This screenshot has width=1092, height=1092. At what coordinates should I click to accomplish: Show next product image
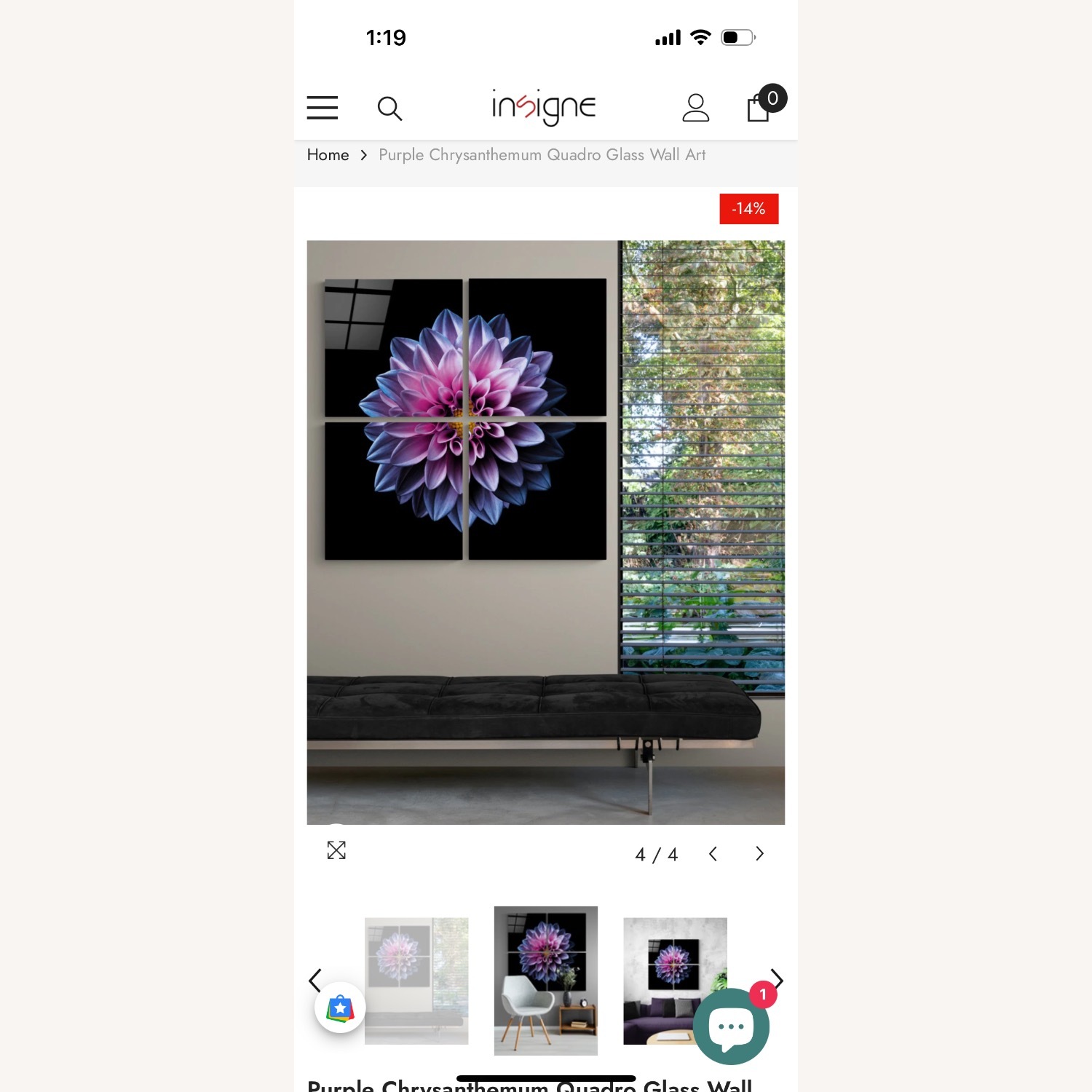759,854
